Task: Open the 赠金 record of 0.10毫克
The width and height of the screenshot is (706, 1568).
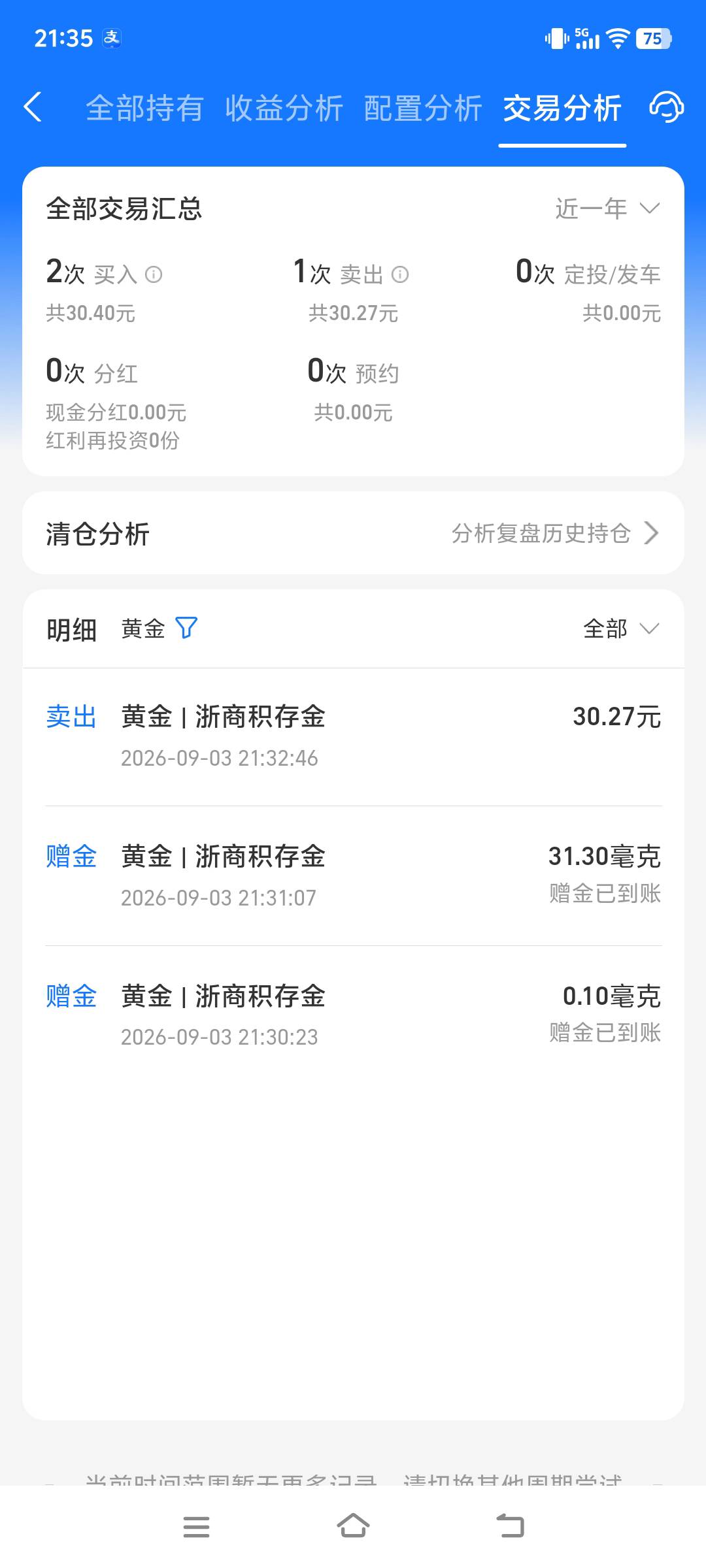Action: pyautogui.click(x=353, y=1015)
